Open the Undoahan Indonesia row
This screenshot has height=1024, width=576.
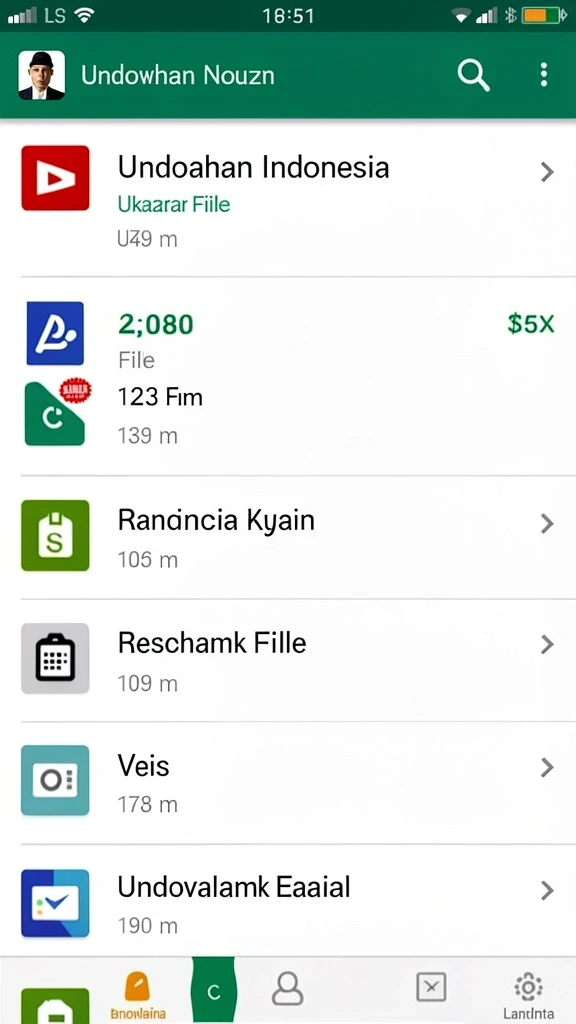[288, 198]
